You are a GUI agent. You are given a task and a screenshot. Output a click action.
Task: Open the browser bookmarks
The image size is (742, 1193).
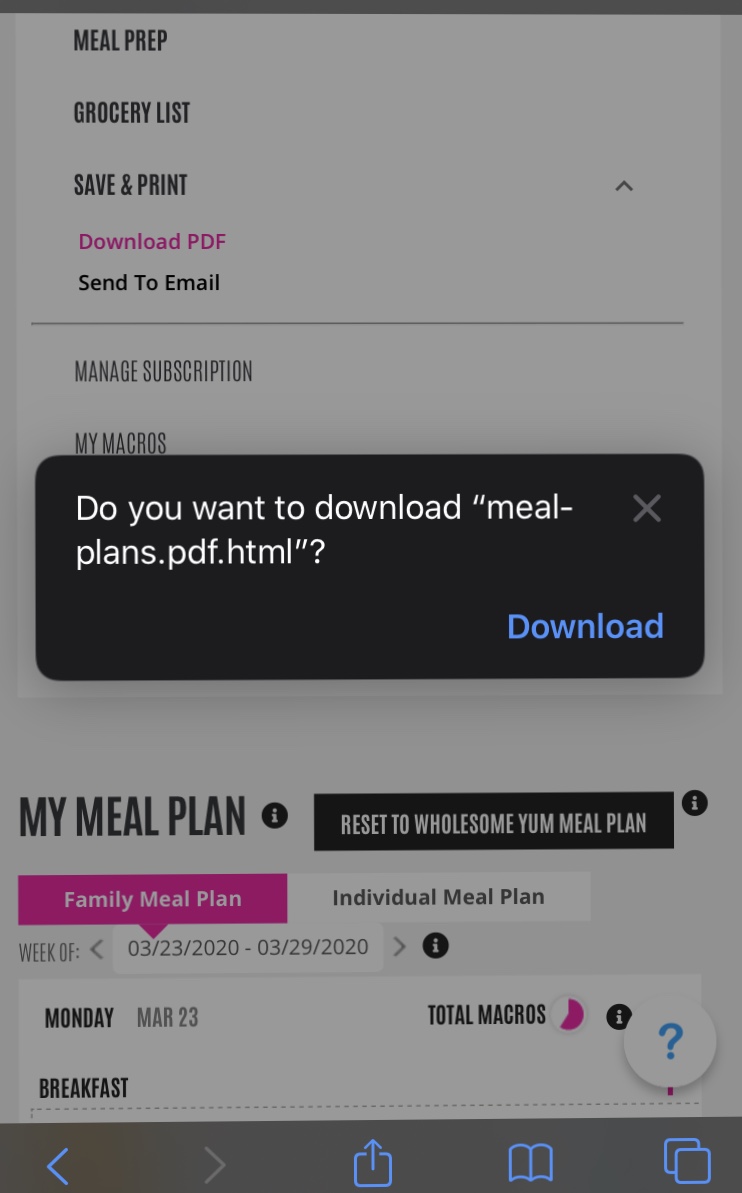(x=530, y=1163)
